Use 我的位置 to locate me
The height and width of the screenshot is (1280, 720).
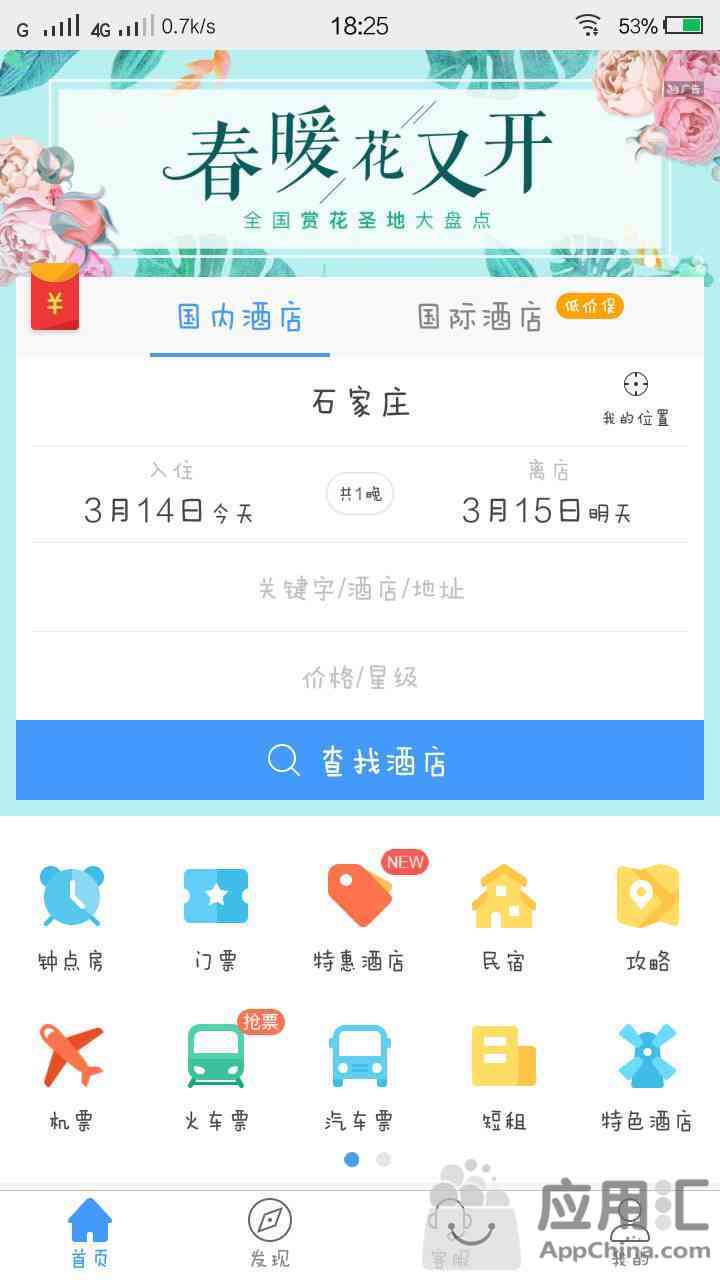[x=636, y=398]
